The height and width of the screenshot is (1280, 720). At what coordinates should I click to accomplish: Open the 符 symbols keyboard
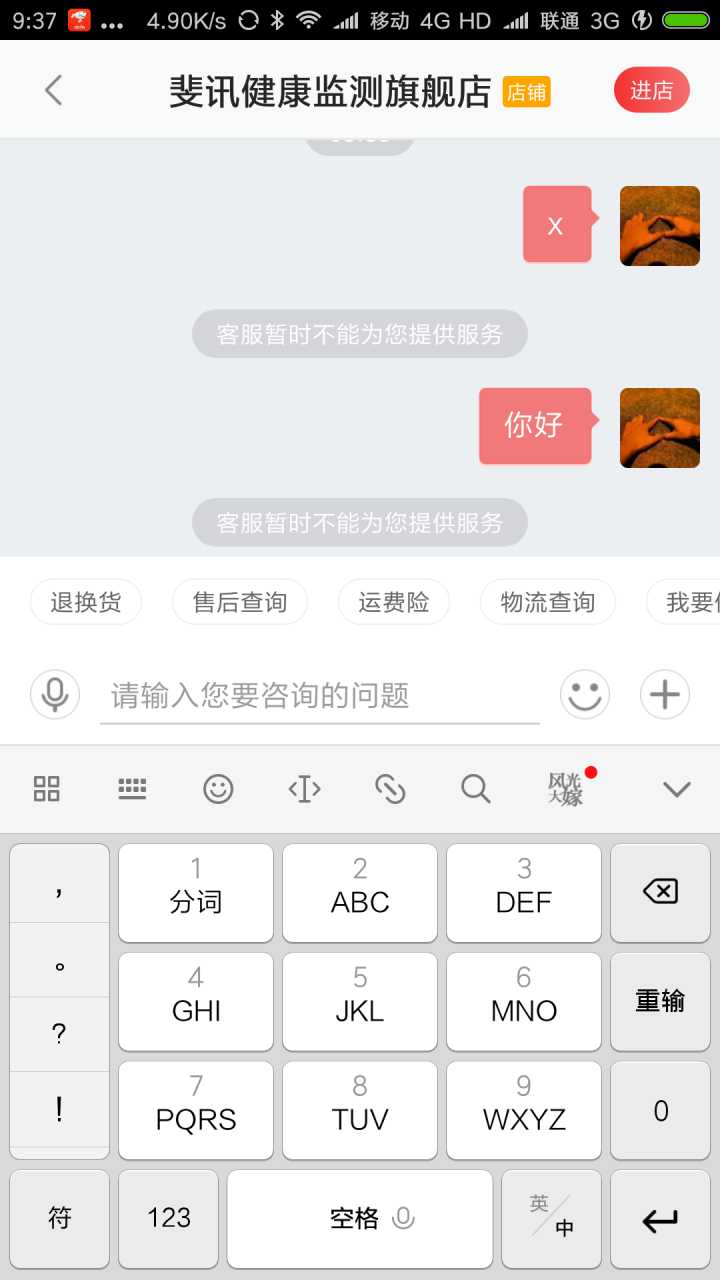point(60,1218)
